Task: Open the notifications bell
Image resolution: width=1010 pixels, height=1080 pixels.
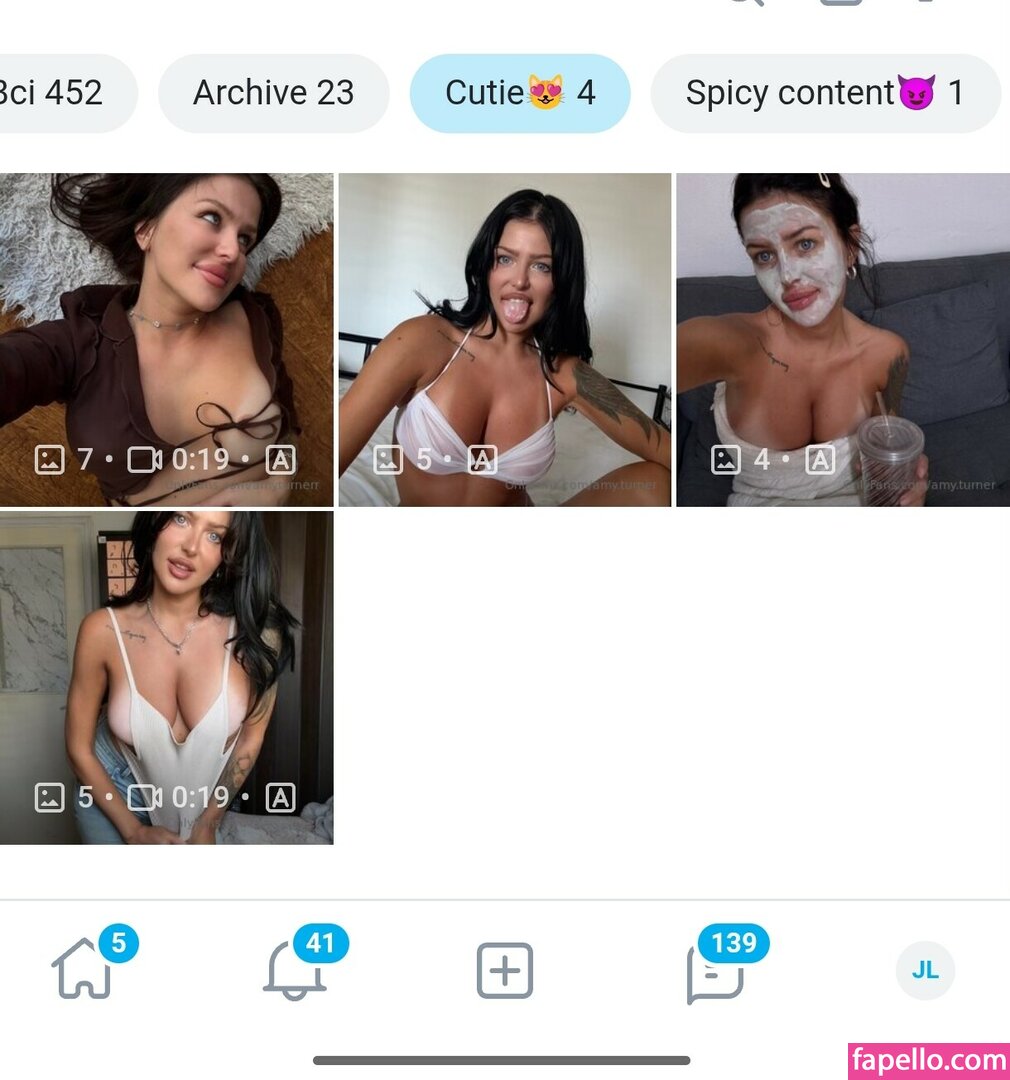Action: point(294,970)
